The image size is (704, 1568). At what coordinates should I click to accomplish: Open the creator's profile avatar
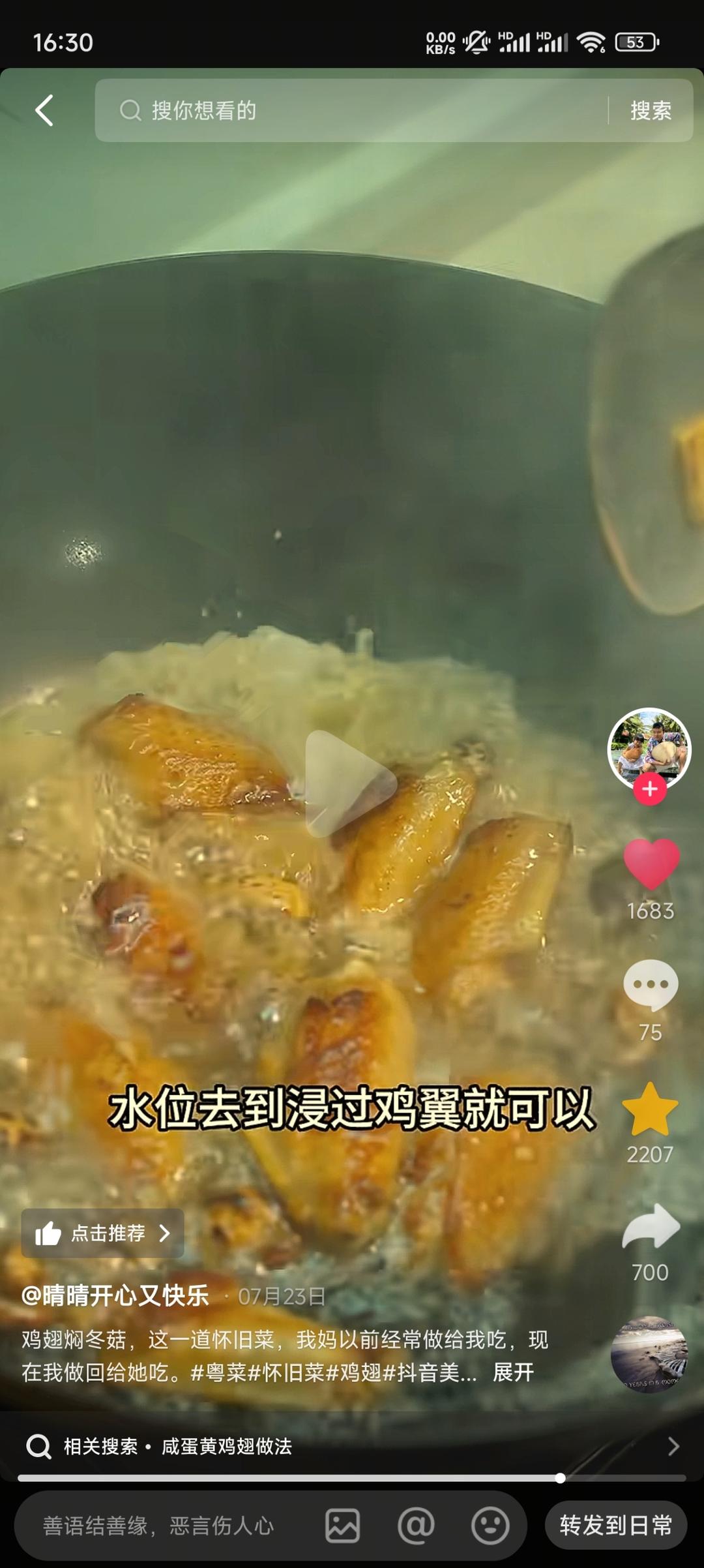pos(649,749)
